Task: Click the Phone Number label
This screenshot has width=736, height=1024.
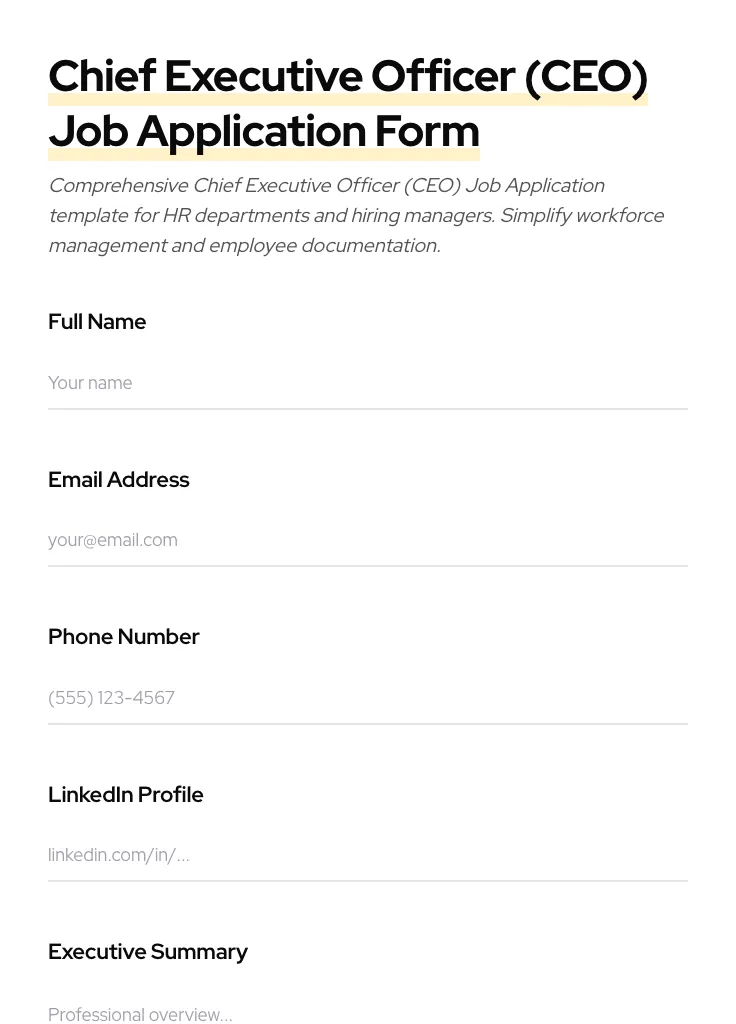Action: point(124,636)
